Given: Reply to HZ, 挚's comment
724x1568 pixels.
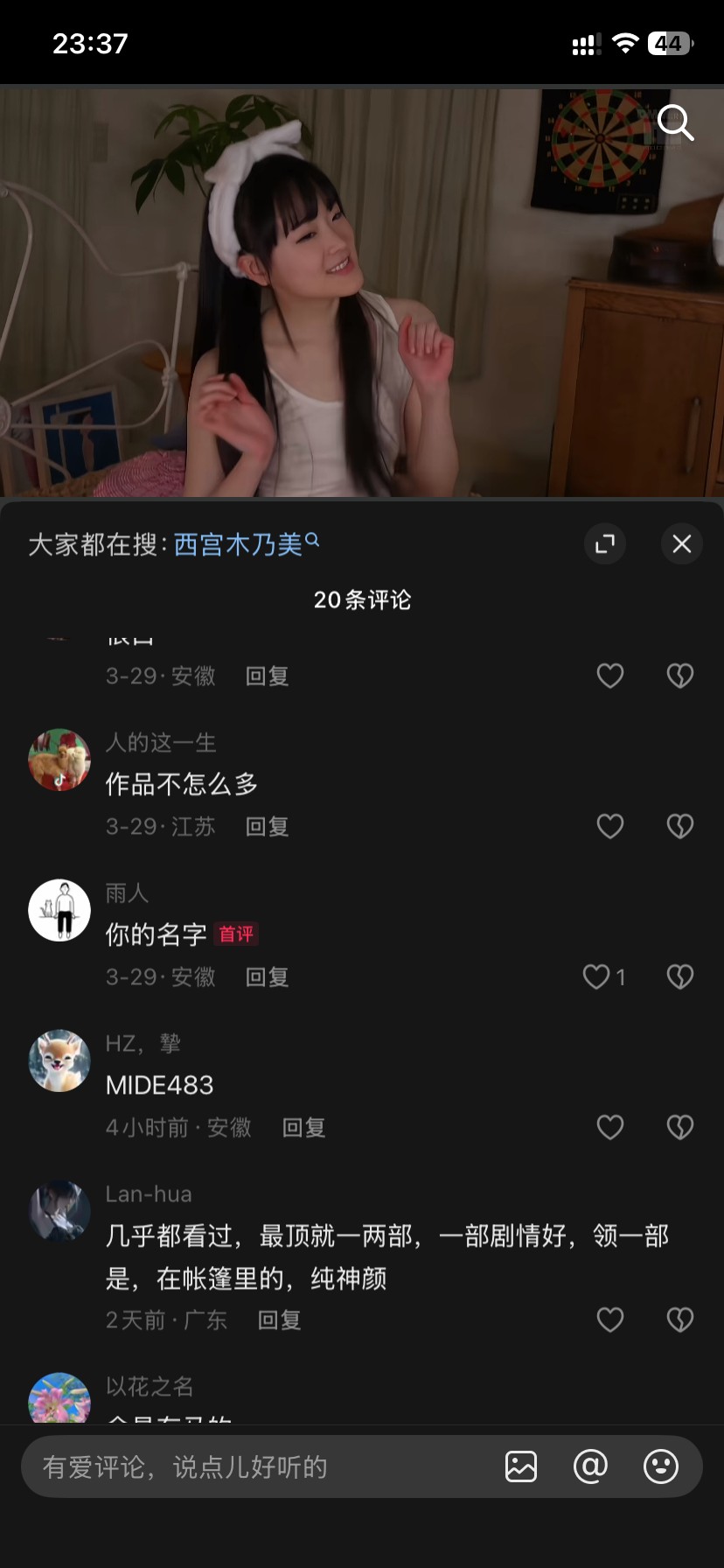Looking at the screenshot, I should click(x=303, y=1127).
